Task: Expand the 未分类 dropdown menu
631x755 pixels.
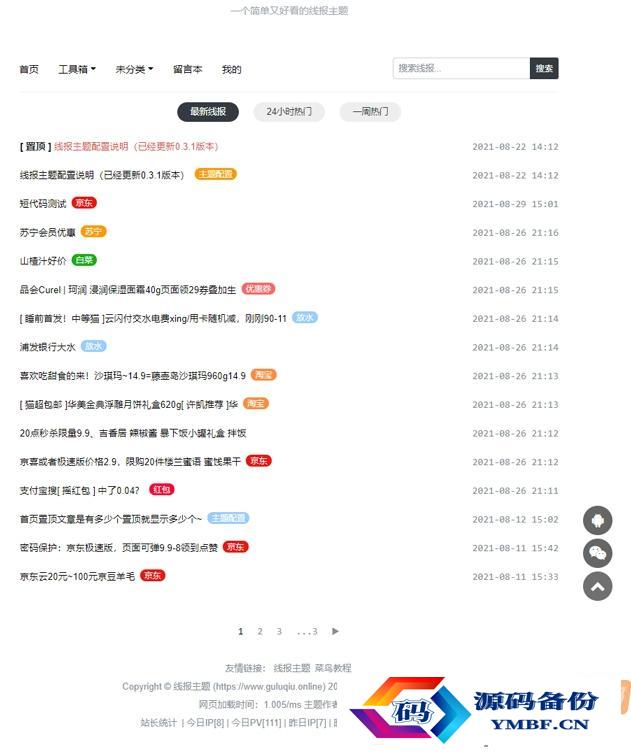Action: 134,70
